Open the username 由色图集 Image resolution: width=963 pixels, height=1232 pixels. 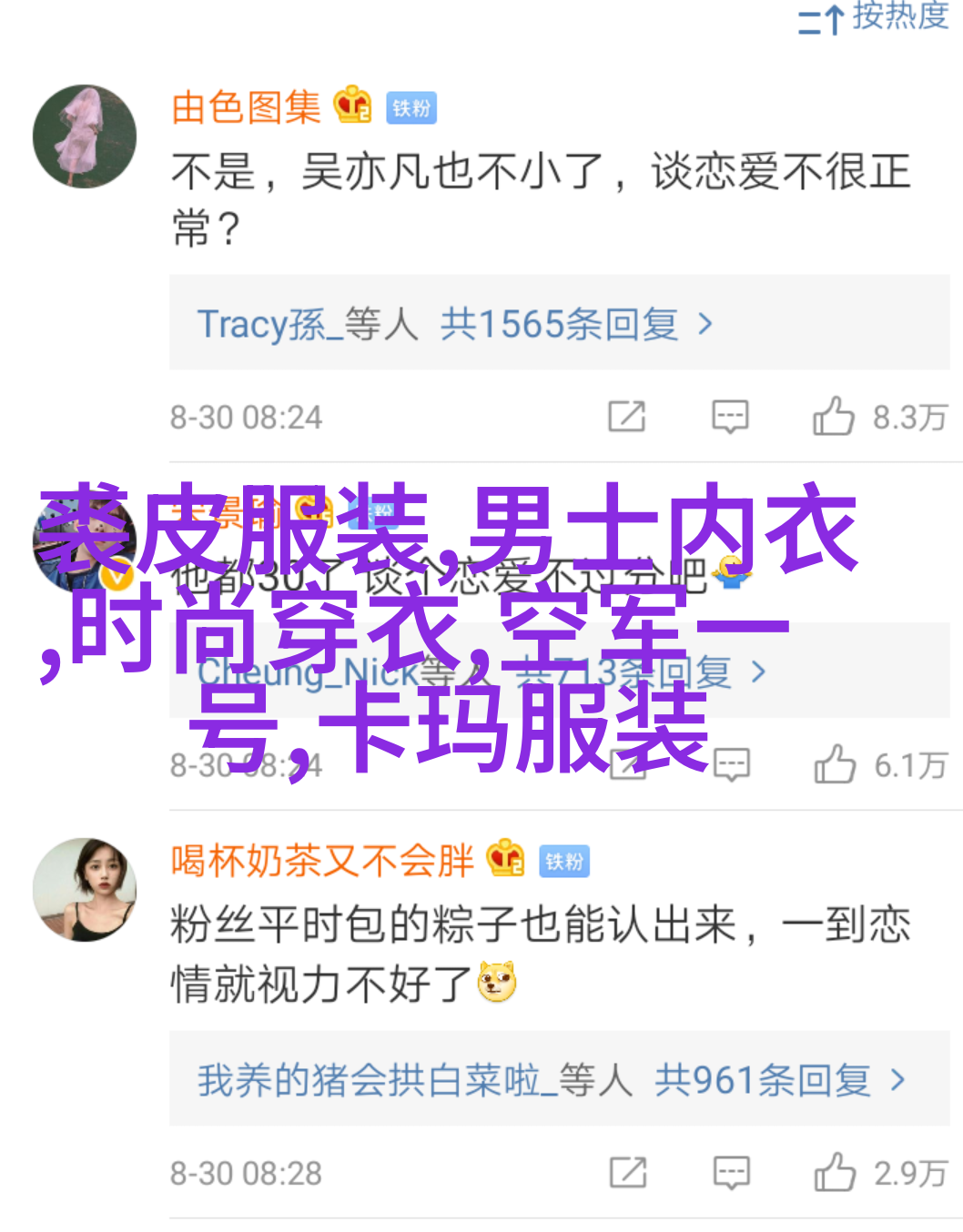pyautogui.click(x=246, y=107)
